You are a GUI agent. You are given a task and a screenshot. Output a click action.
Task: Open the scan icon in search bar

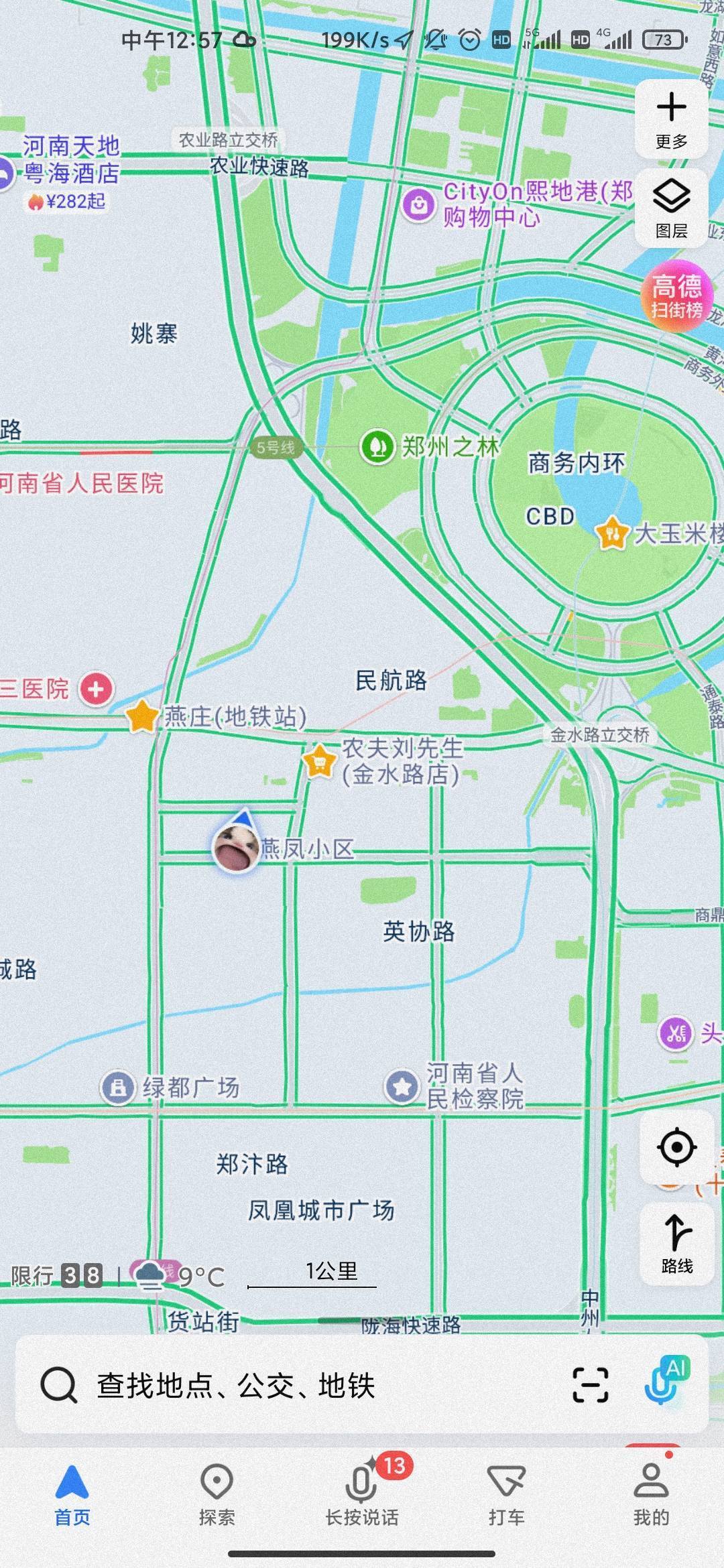pyautogui.click(x=591, y=1385)
